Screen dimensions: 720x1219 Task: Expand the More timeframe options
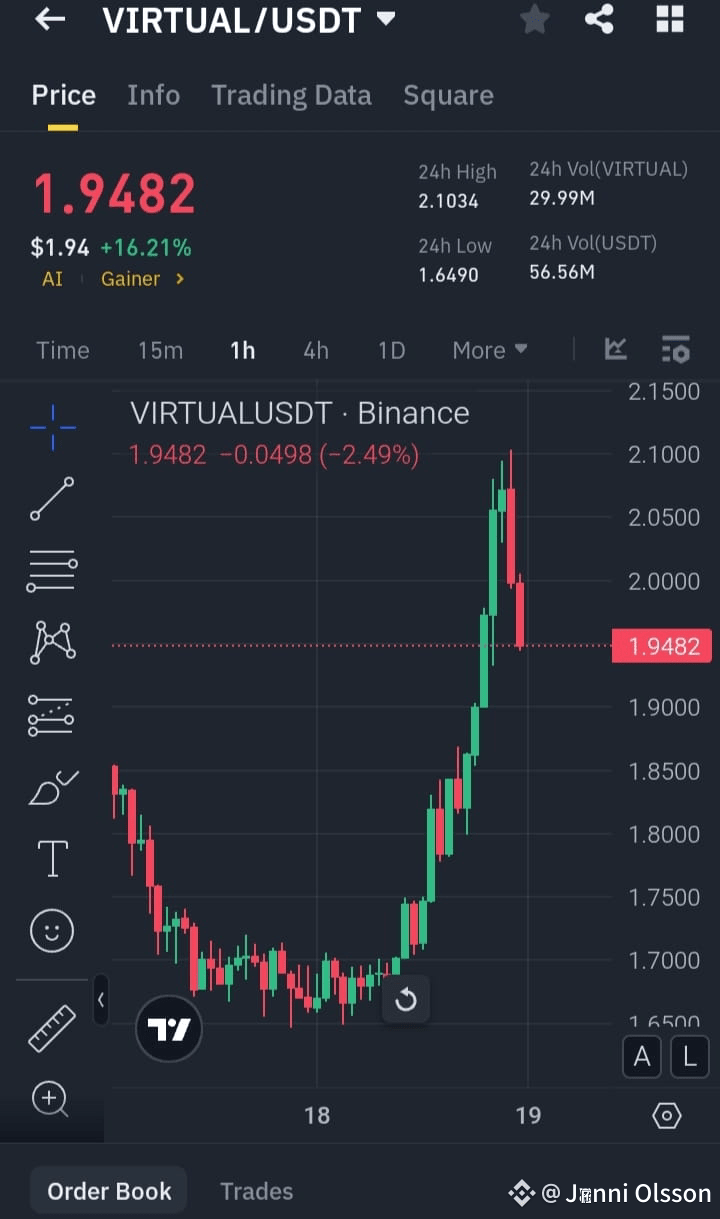489,350
